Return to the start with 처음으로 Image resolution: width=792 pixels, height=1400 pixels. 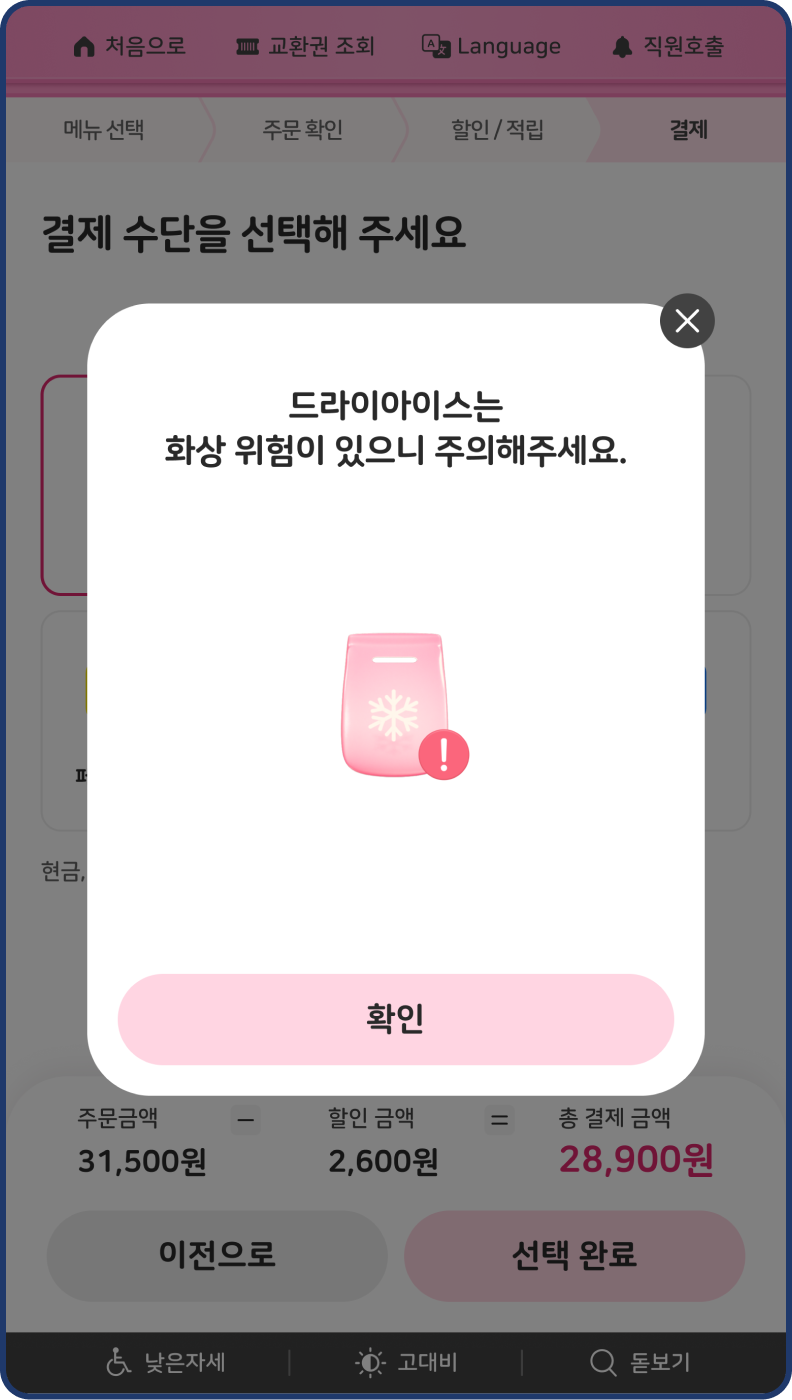pyautogui.click(x=130, y=46)
